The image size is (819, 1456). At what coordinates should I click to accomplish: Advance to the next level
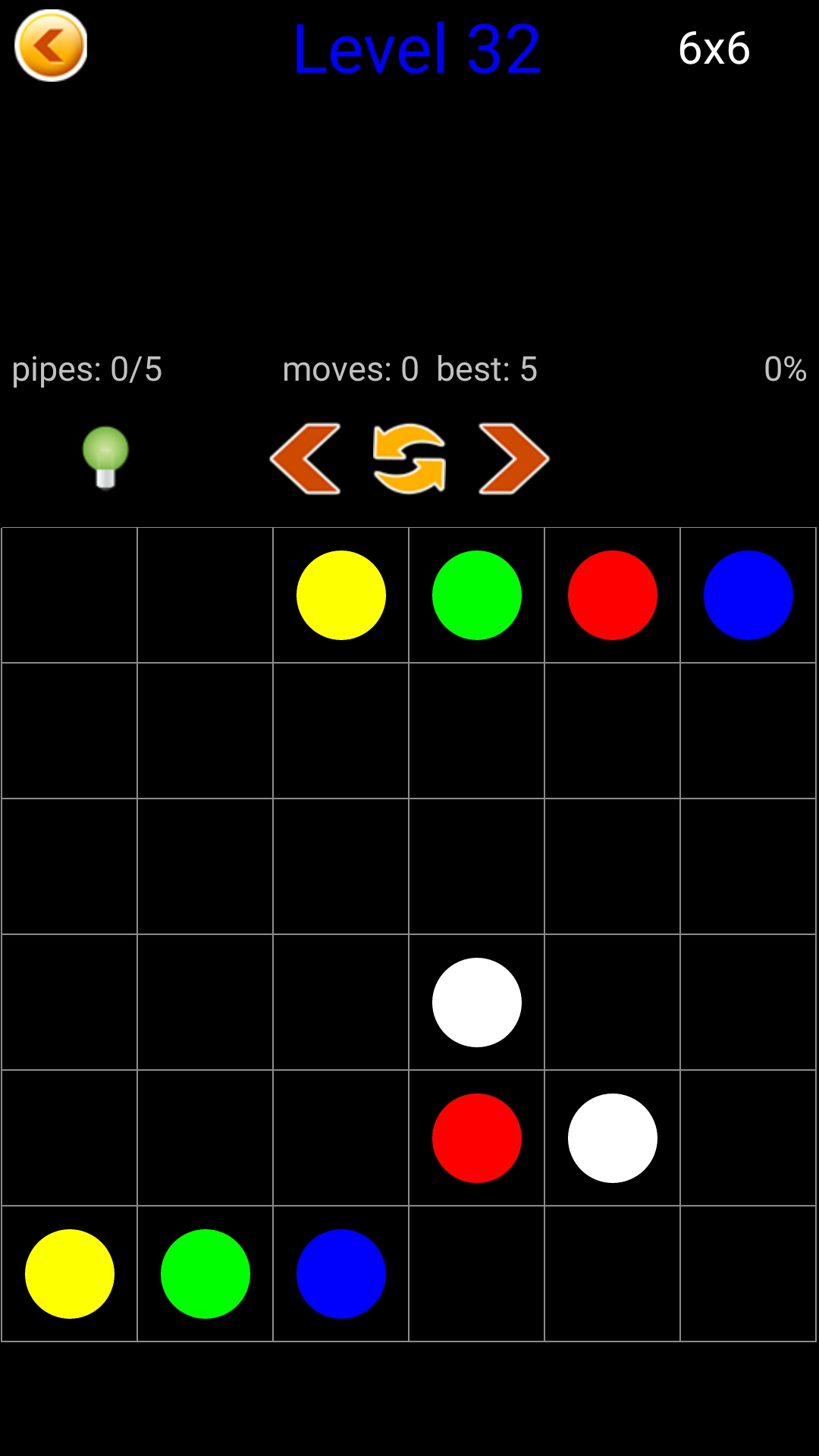click(x=513, y=459)
